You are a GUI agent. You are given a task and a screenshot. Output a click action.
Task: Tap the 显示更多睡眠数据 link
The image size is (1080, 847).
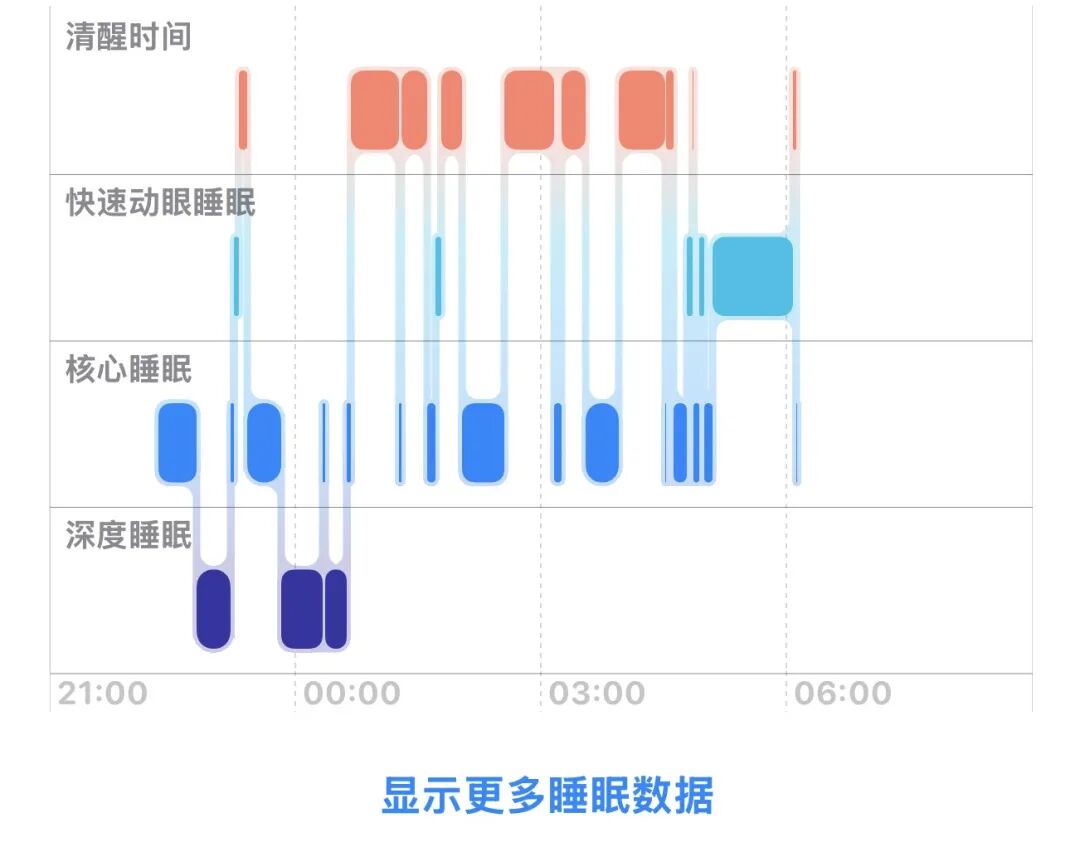(x=547, y=797)
